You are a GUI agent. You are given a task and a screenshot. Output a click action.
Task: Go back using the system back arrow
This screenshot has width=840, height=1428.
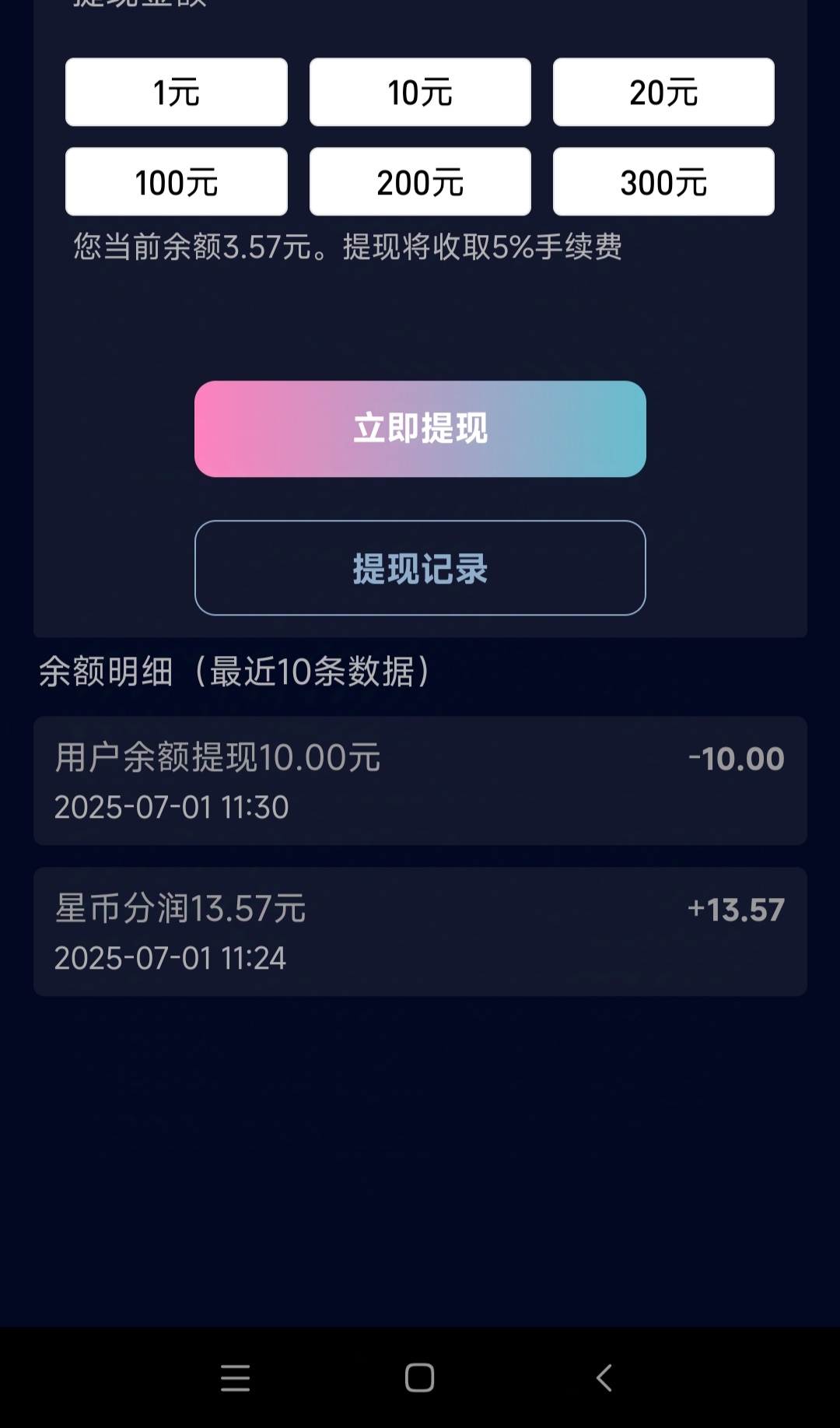point(604,1377)
